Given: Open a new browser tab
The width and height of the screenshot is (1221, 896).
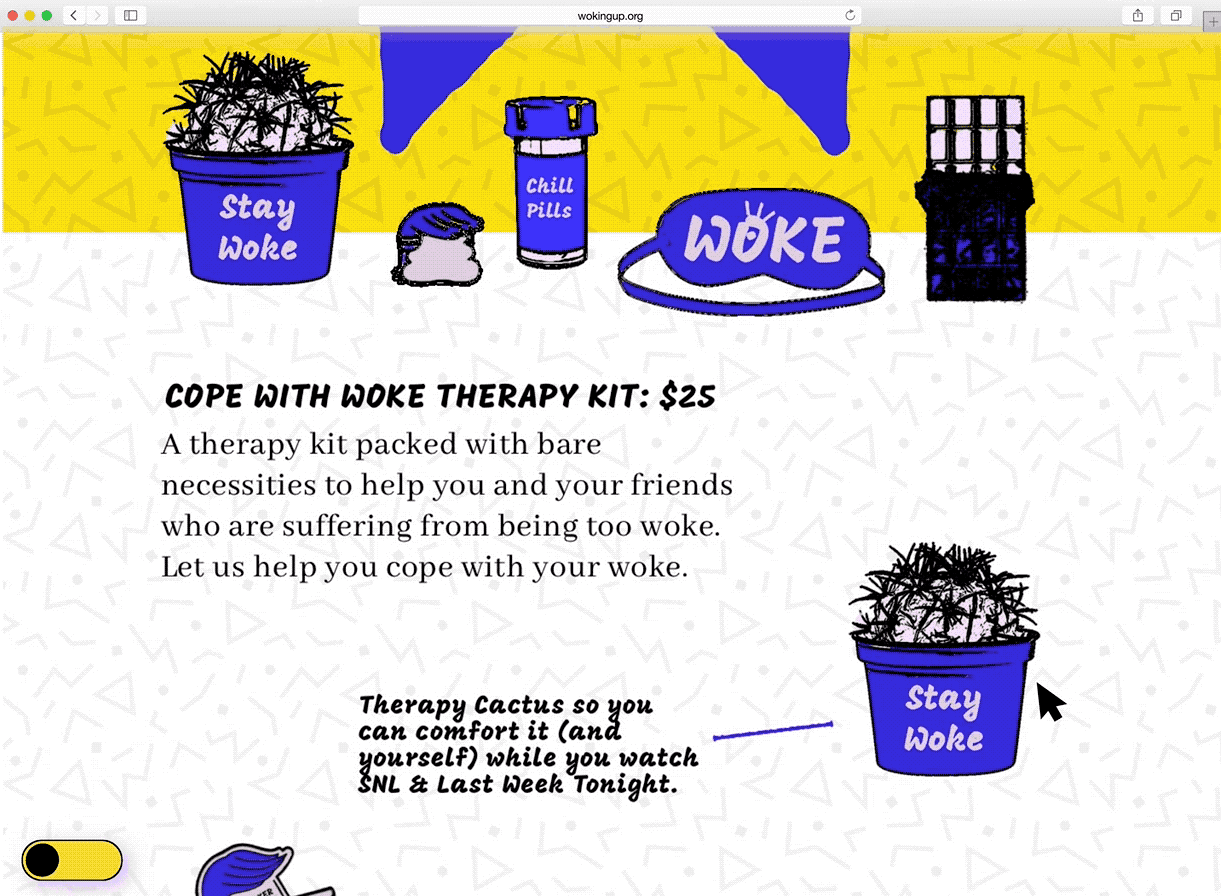Looking at the screenshot, I should 1212,20.
